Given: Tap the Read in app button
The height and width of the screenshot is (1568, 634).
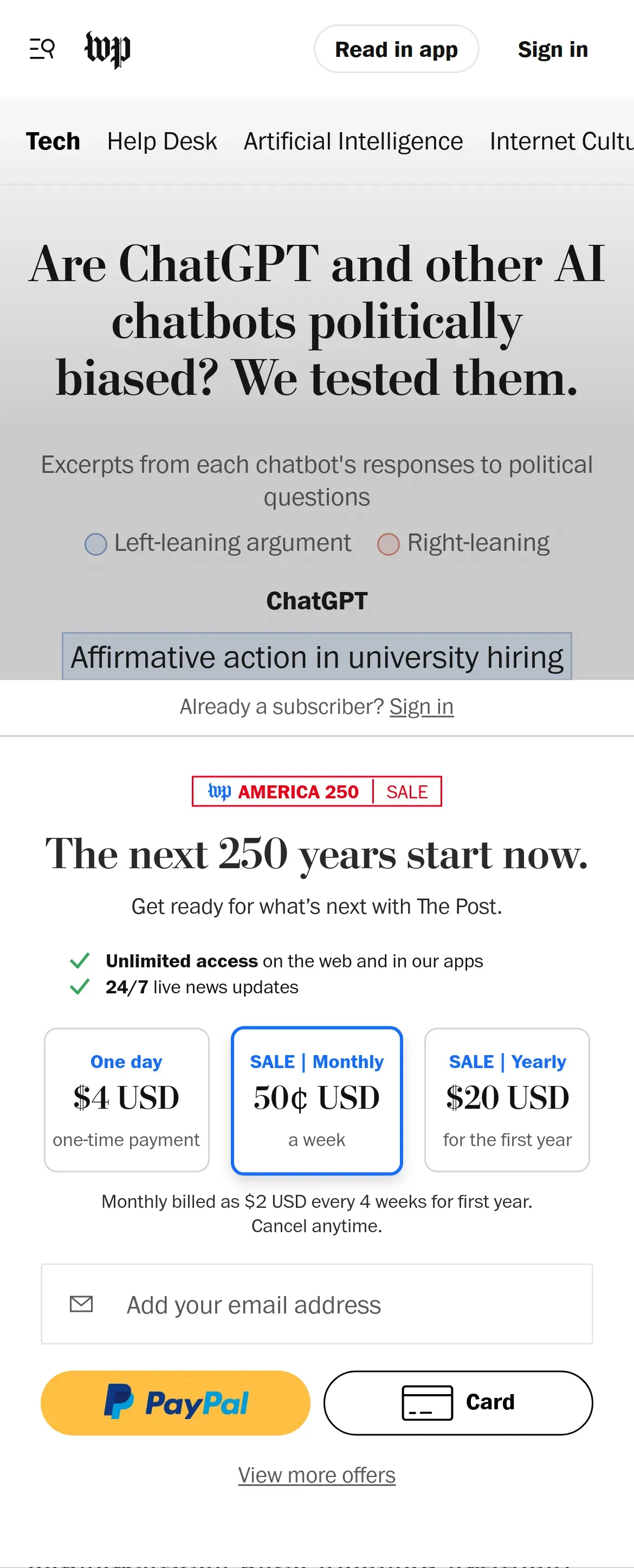Looking at the screenshot, I should pyautogui.click(x=396, y=49).
